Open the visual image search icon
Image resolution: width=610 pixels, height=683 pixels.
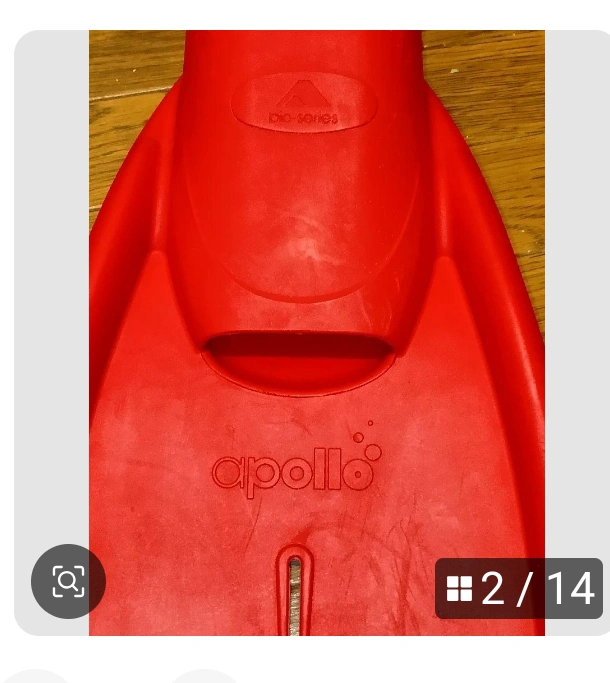point(68,581)
